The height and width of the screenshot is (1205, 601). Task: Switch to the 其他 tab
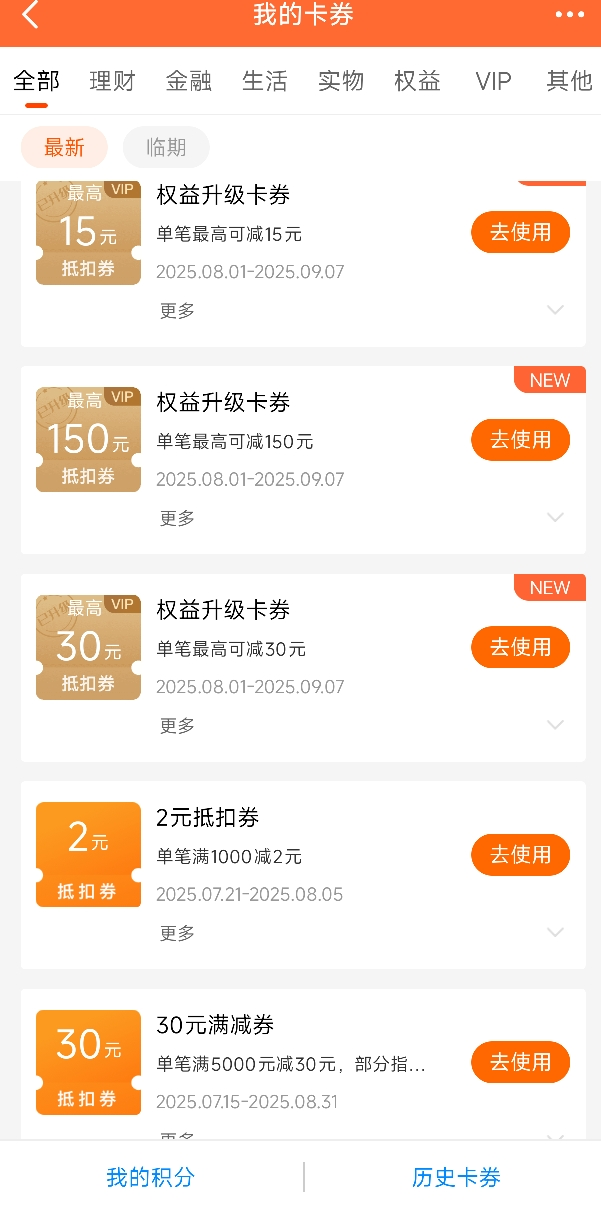click(x=570, y=81)
